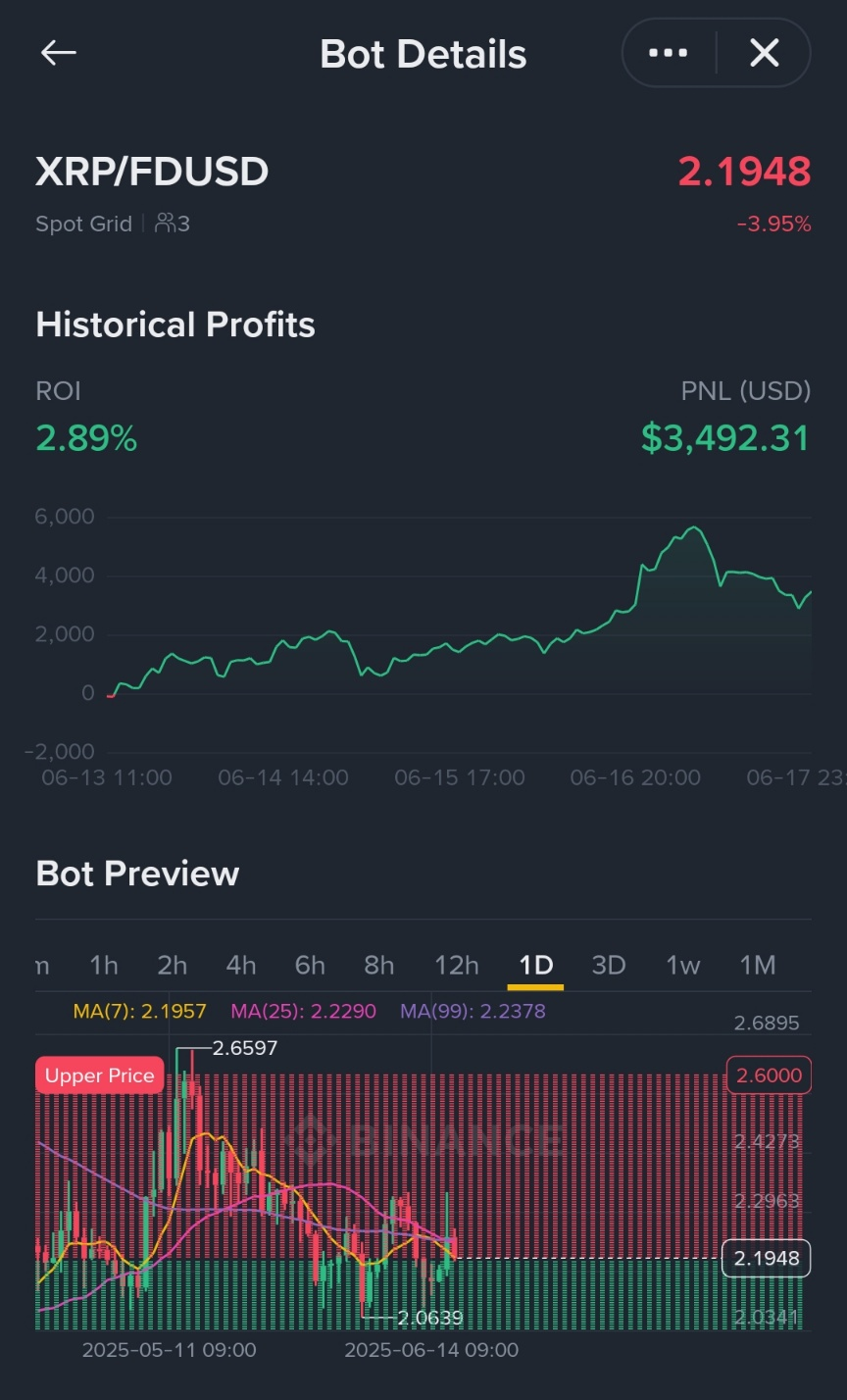Show the 1w chart interval
The width and height of the screenshot is (847, 1400).
[x=682, y=966]
